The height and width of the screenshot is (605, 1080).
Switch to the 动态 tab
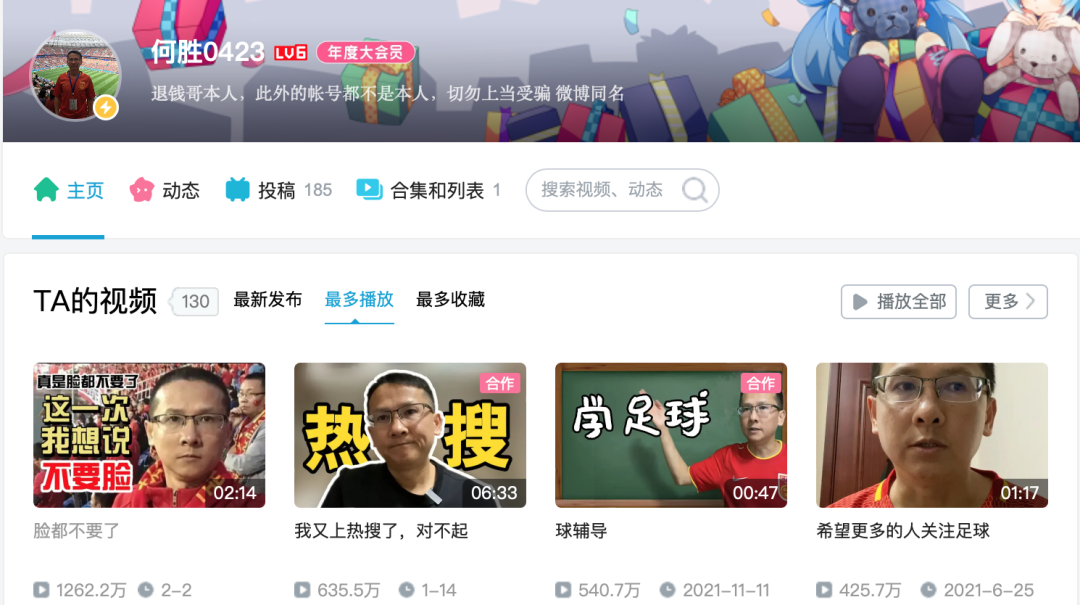165,190
